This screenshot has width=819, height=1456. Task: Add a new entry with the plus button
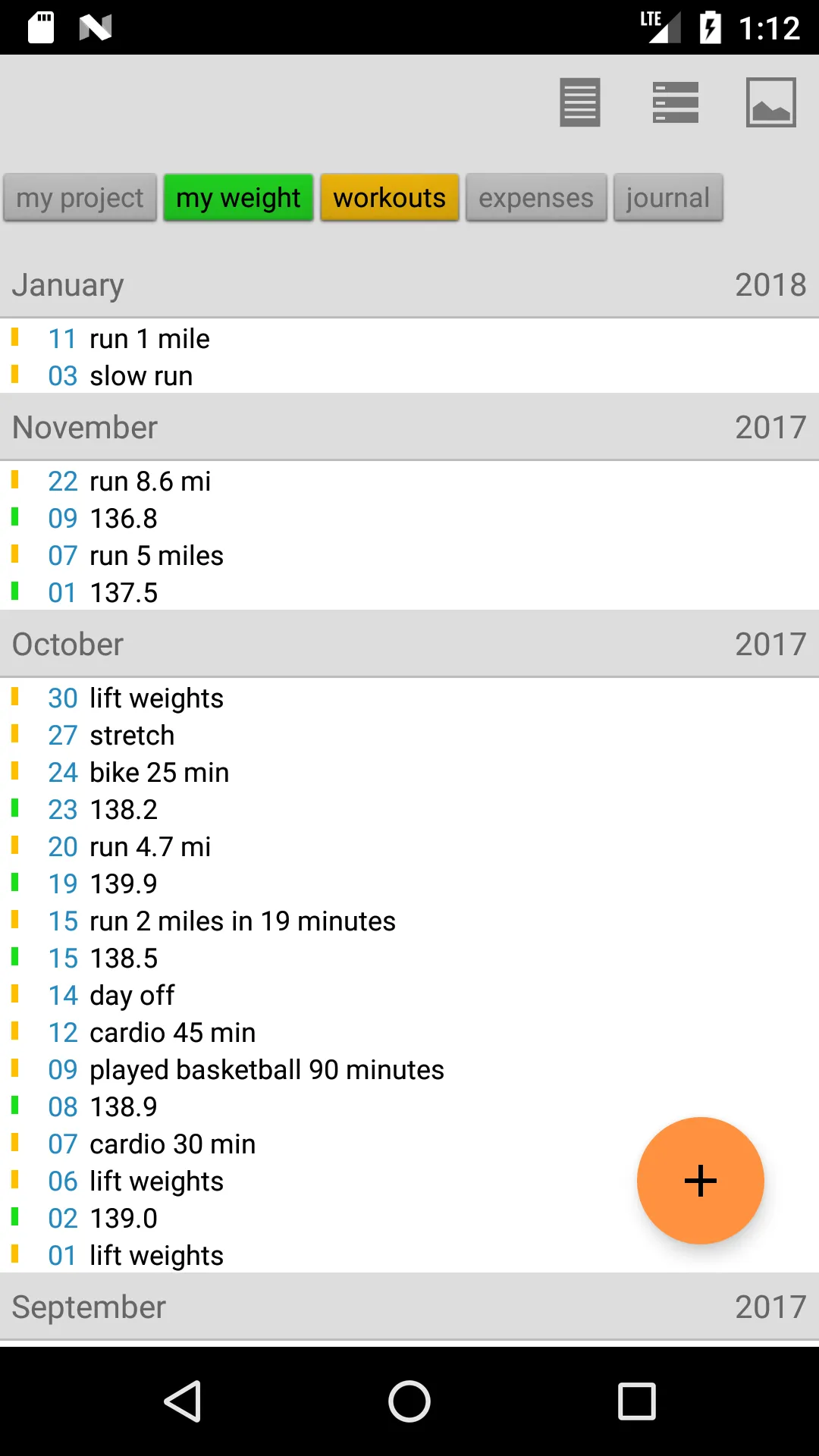click(x=700, y=1180)
